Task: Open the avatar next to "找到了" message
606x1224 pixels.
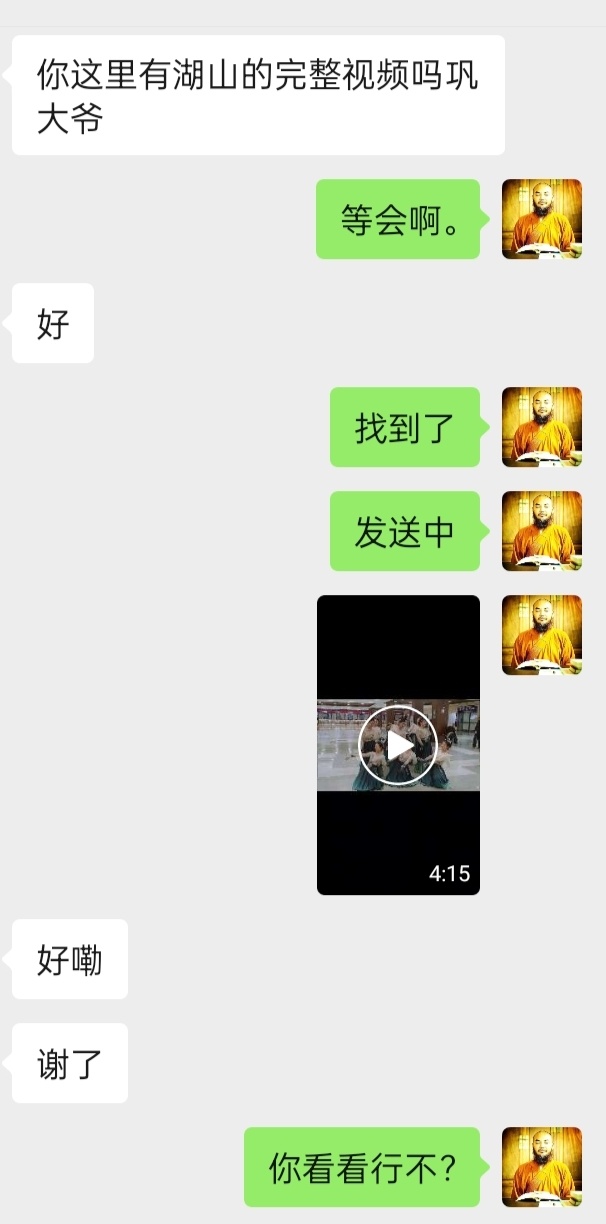Action: pos(542,427)
